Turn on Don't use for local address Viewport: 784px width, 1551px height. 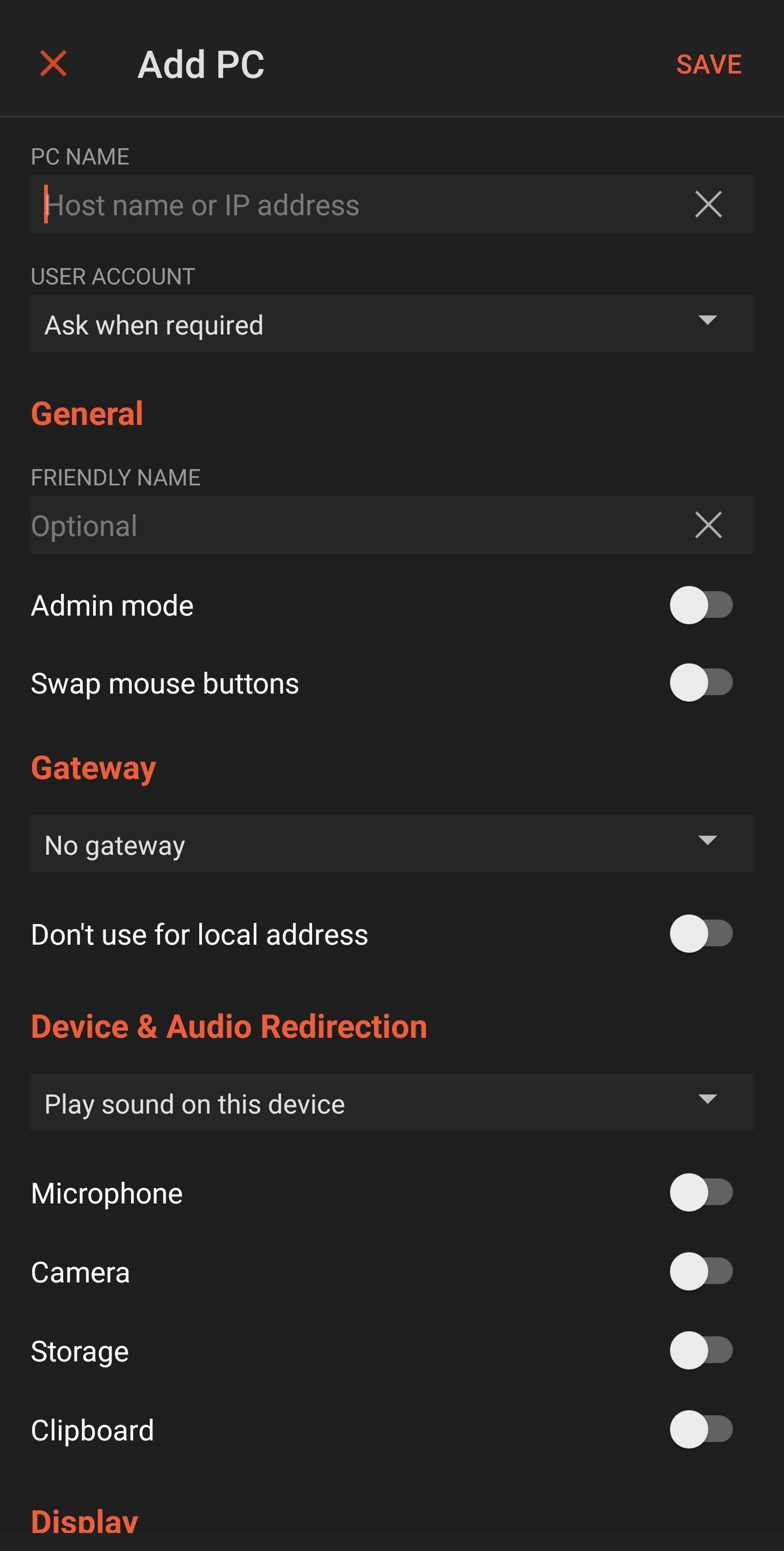701,934
